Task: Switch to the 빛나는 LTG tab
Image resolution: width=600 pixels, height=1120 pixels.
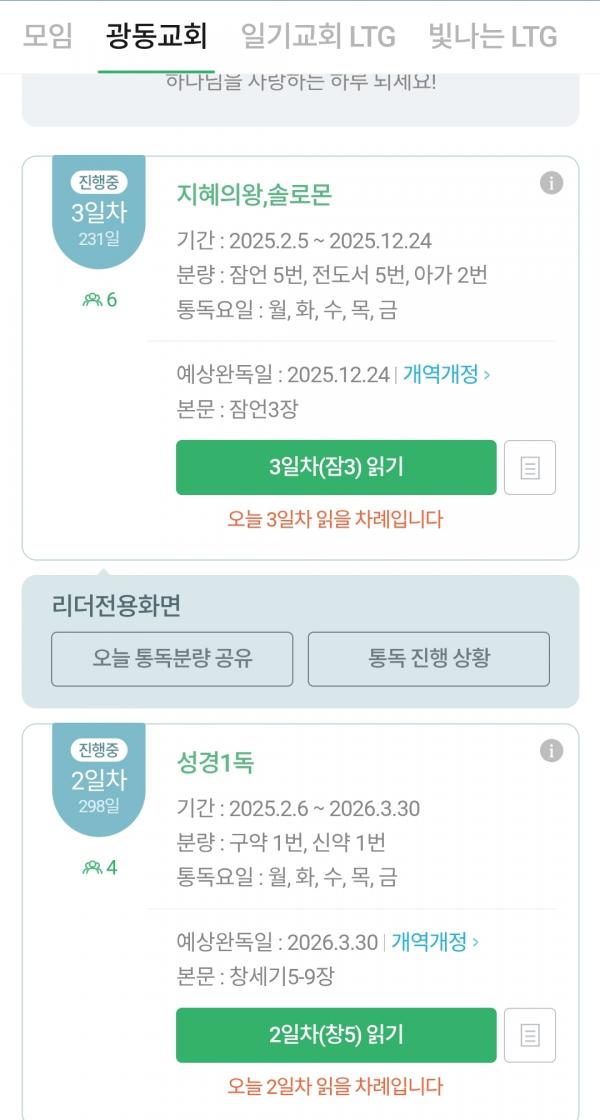Action: tap(492, 37)
